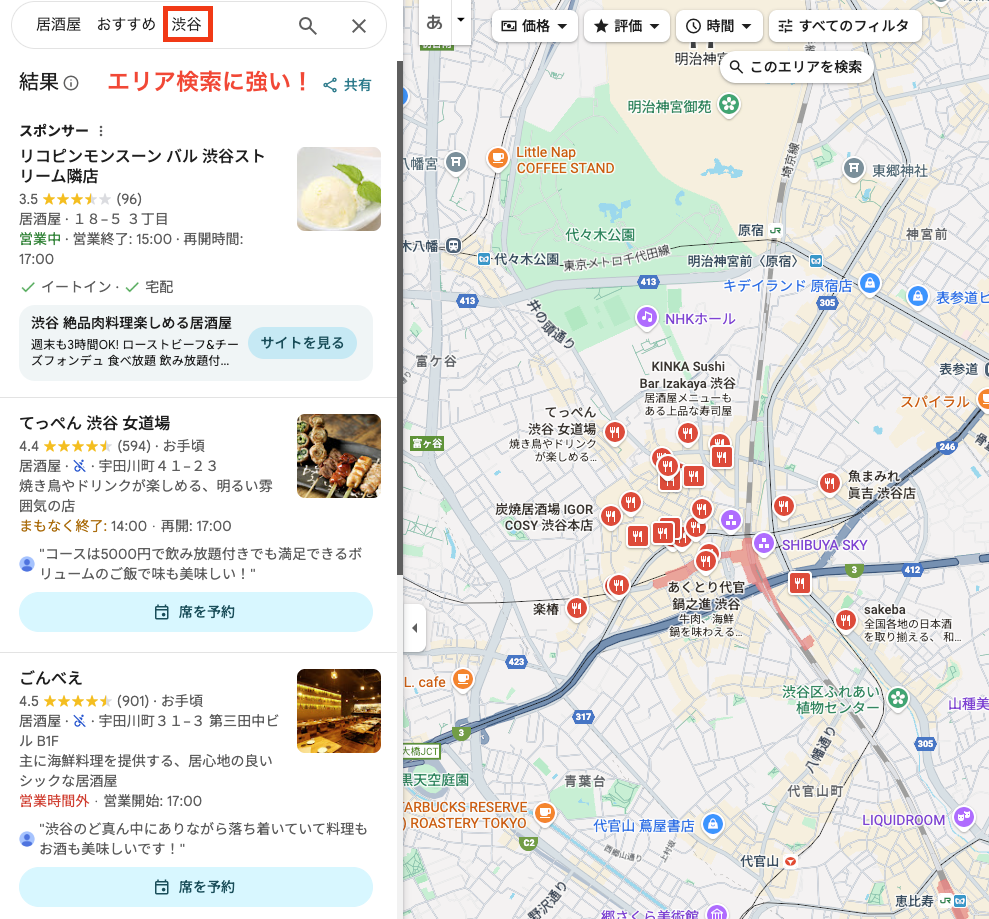989x919 pixels.
Task: Share the results via 共有
Action: tap(347, 85)
